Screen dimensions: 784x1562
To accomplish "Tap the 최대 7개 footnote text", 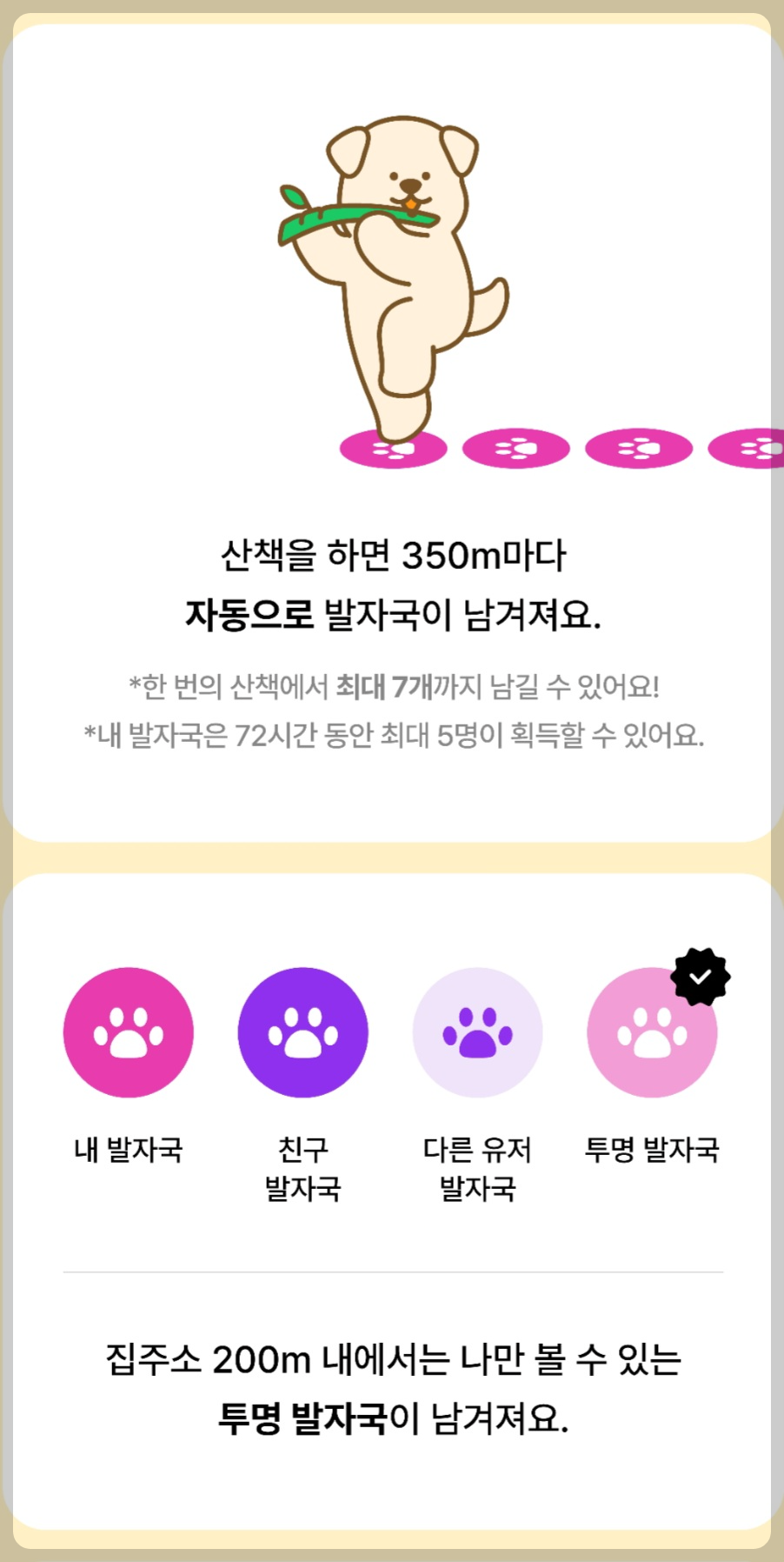I will (x=392, y=686).
